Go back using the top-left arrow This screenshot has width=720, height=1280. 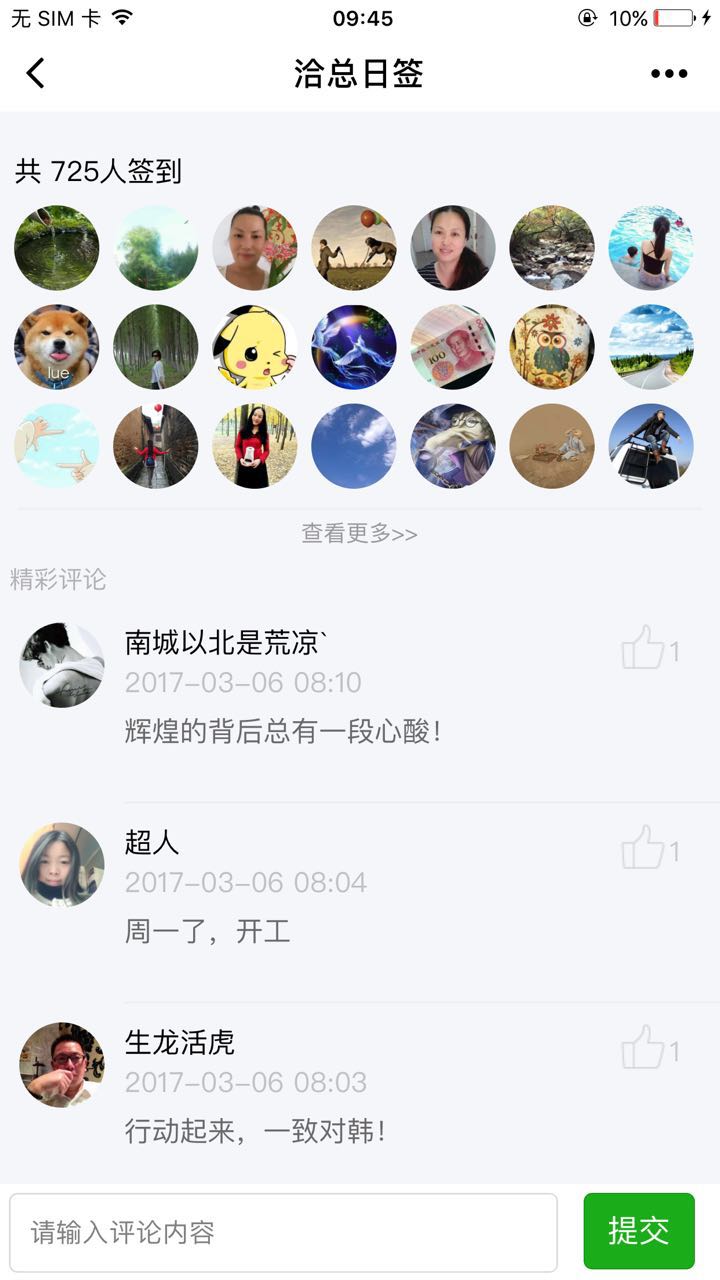[36, 73]
